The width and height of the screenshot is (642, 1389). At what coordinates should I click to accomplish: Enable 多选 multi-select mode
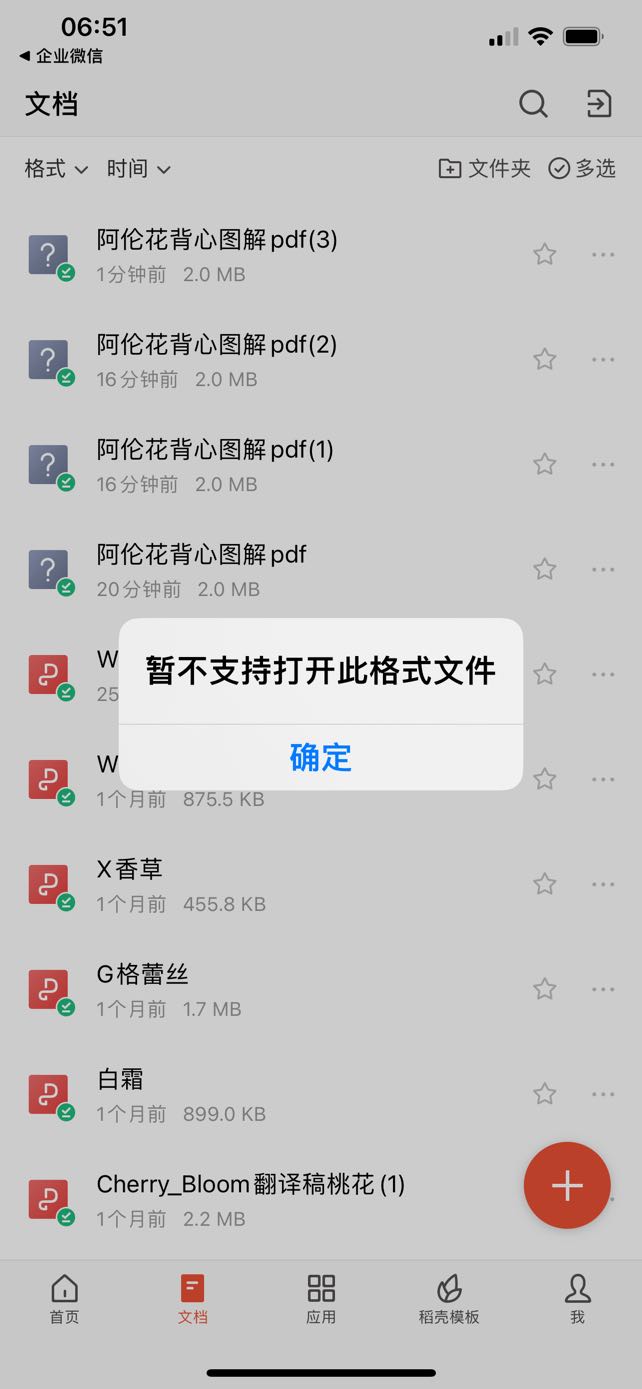coord(582,169)
